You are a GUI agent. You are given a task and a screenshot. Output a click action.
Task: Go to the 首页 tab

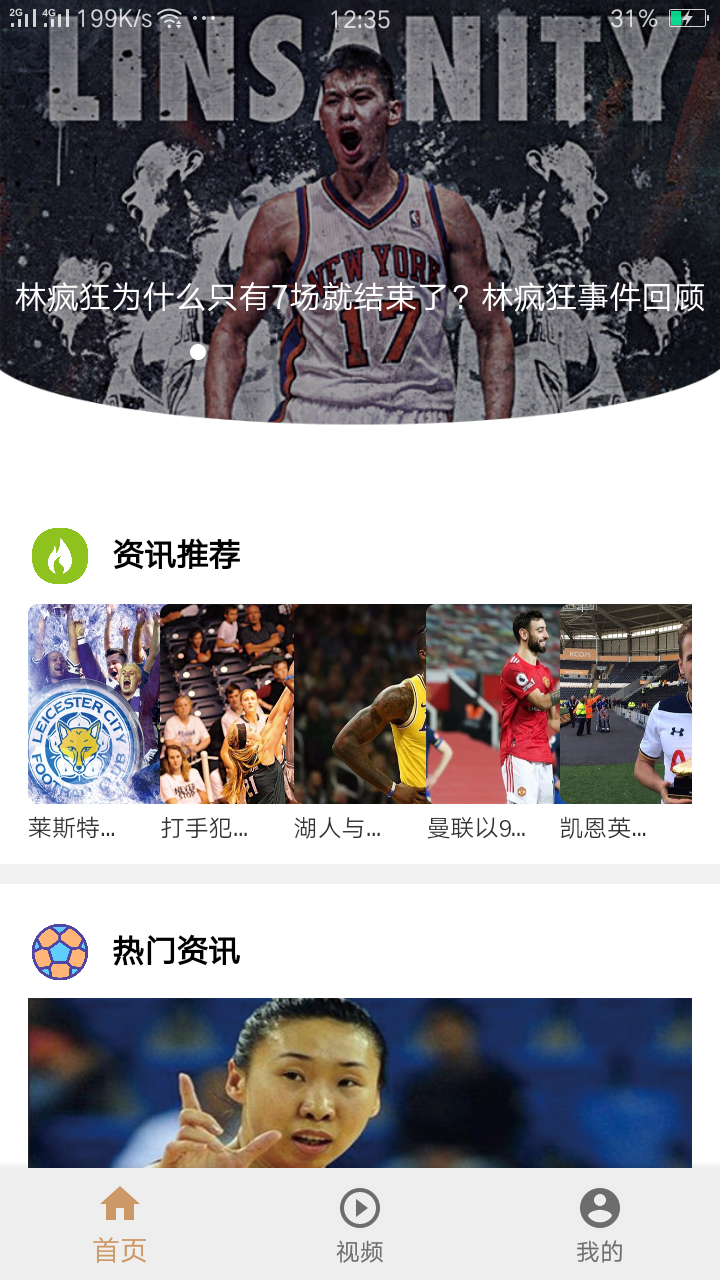(120, 1224)
